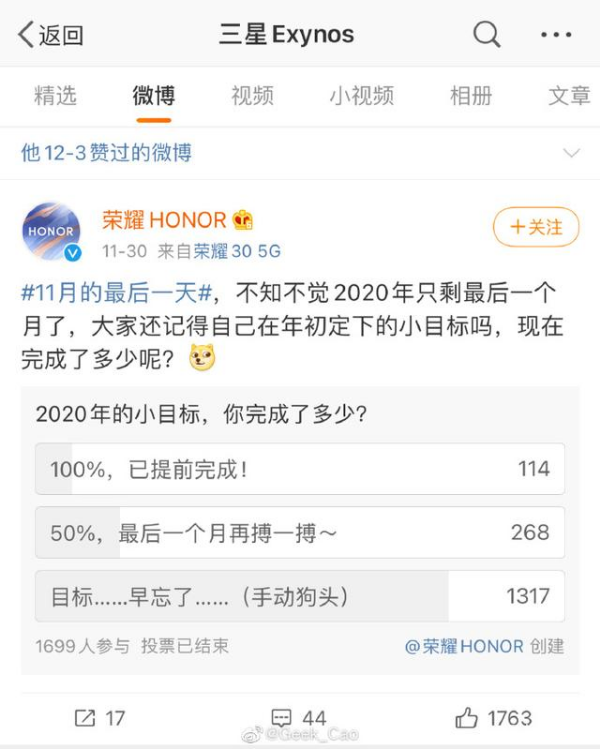Switch to the 视频 tab

[252, 96]
